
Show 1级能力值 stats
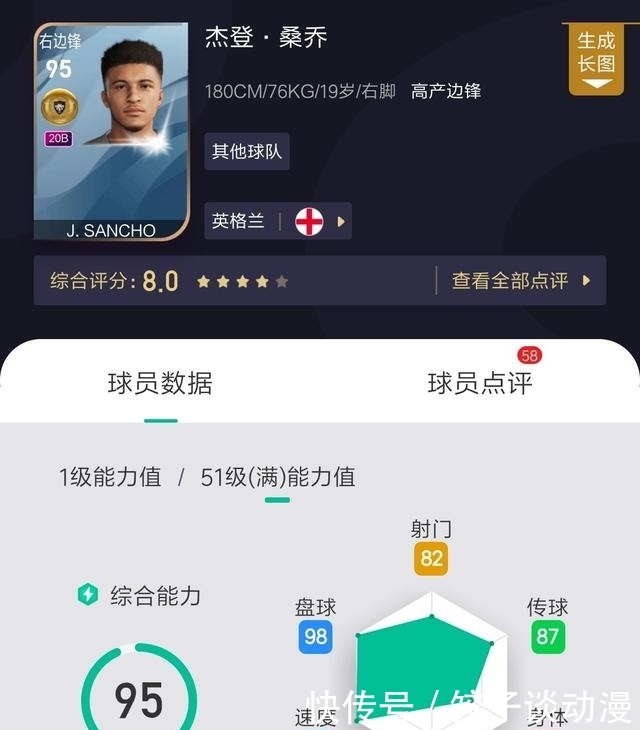(x=110, y=477)
